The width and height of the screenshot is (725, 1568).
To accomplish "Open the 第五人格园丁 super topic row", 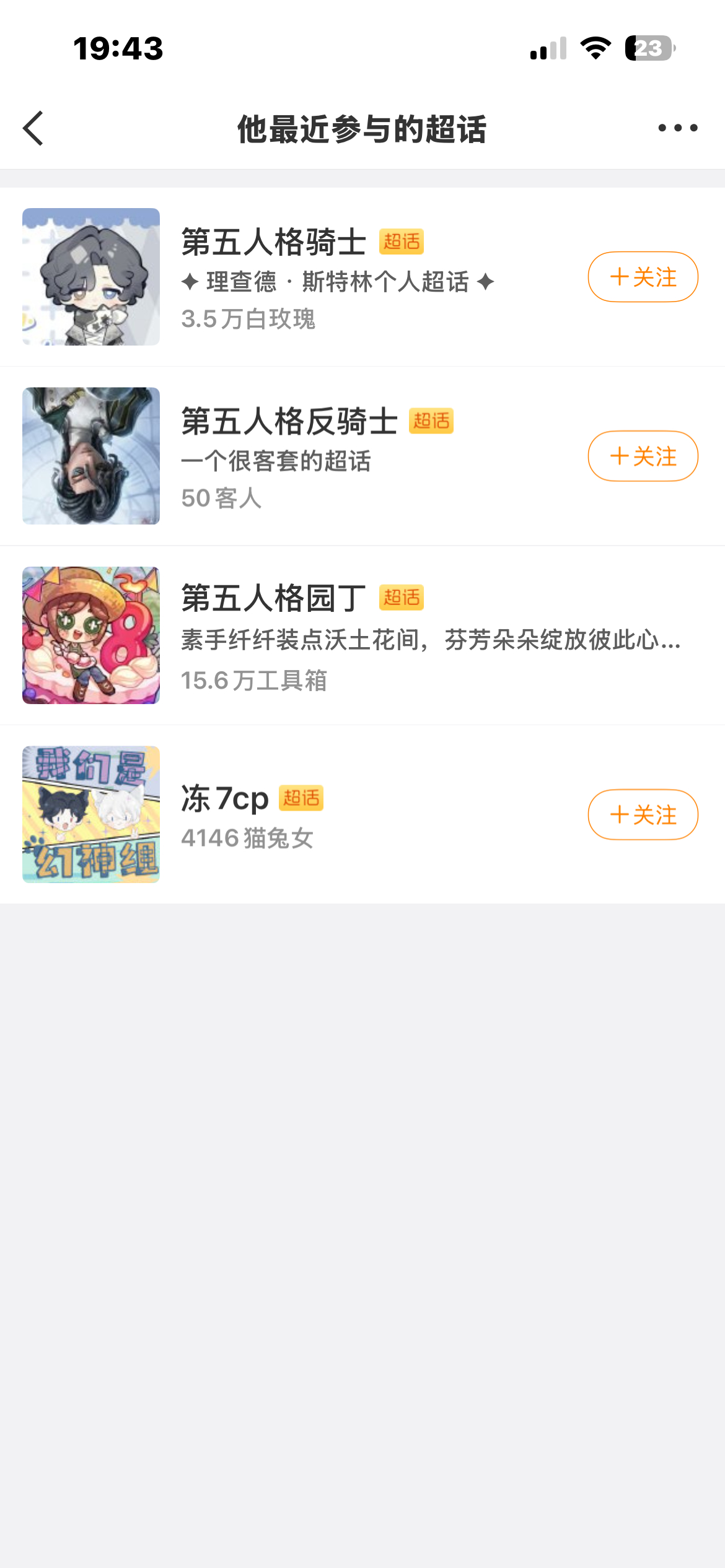I will [x=362, y=635].
